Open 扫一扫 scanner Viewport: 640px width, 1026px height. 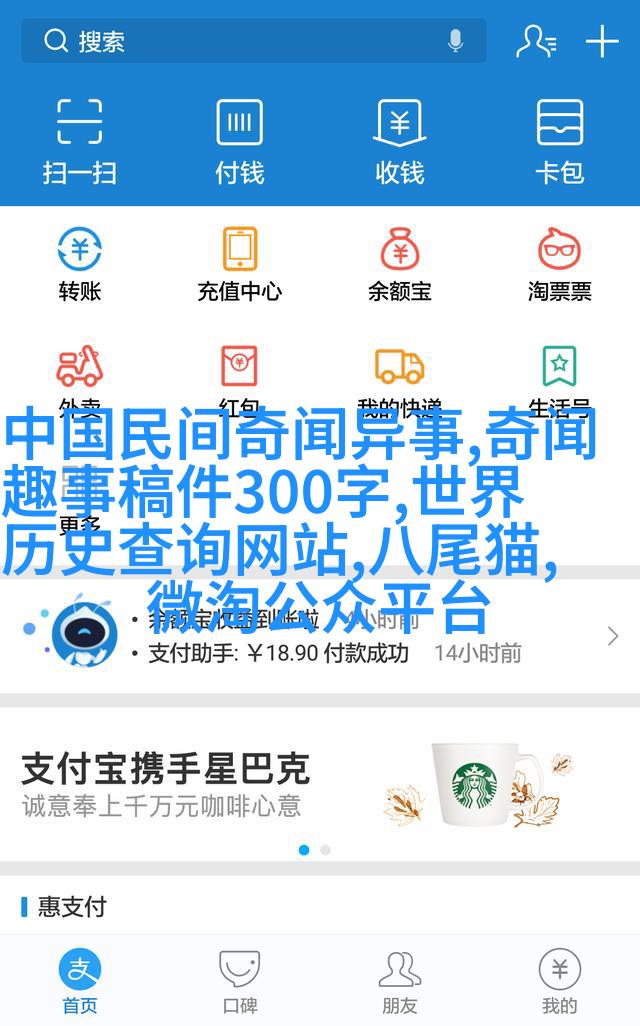tap(80, 140)
